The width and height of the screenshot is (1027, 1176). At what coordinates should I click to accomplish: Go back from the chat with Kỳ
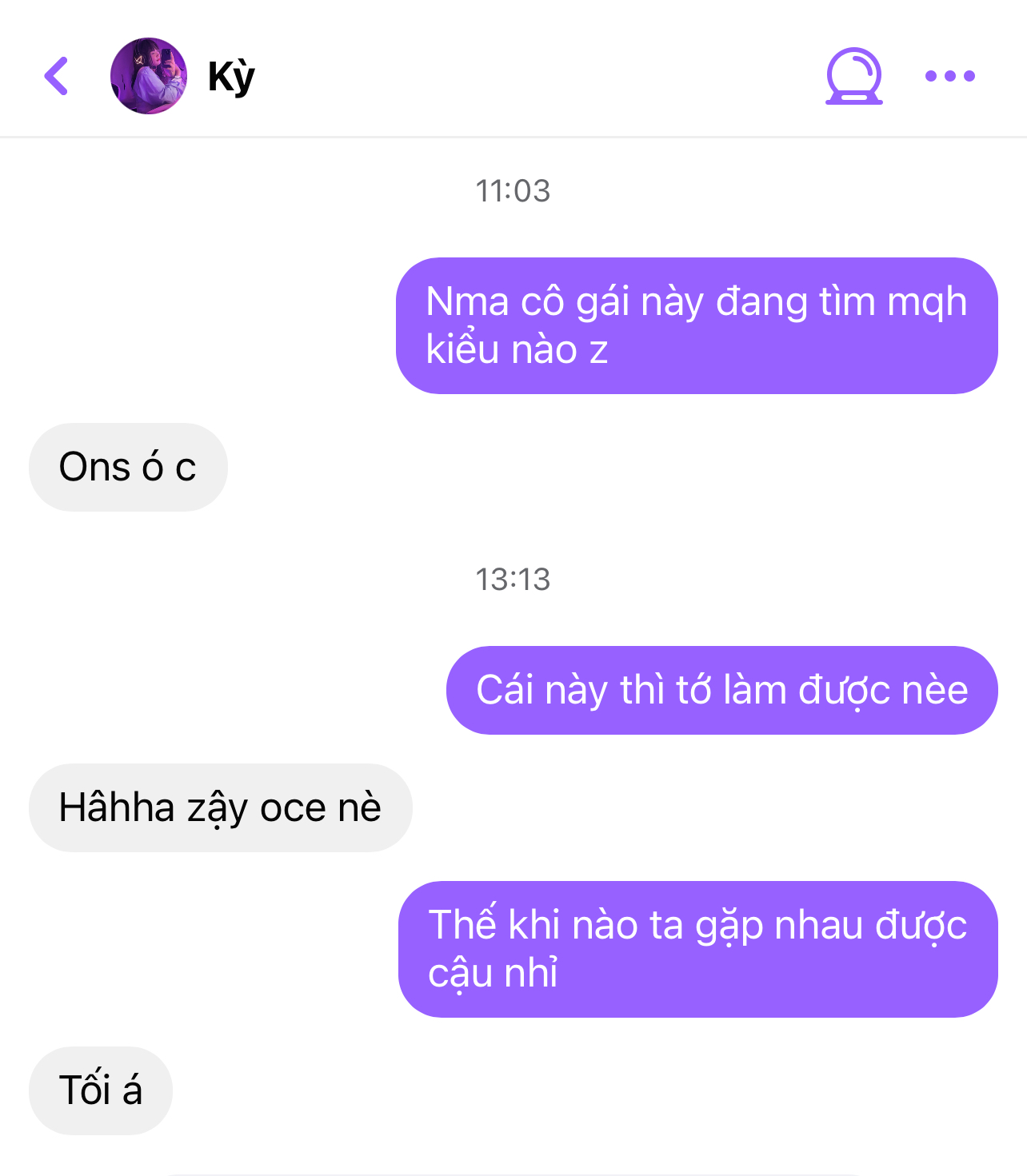click(x=56, y=77)
